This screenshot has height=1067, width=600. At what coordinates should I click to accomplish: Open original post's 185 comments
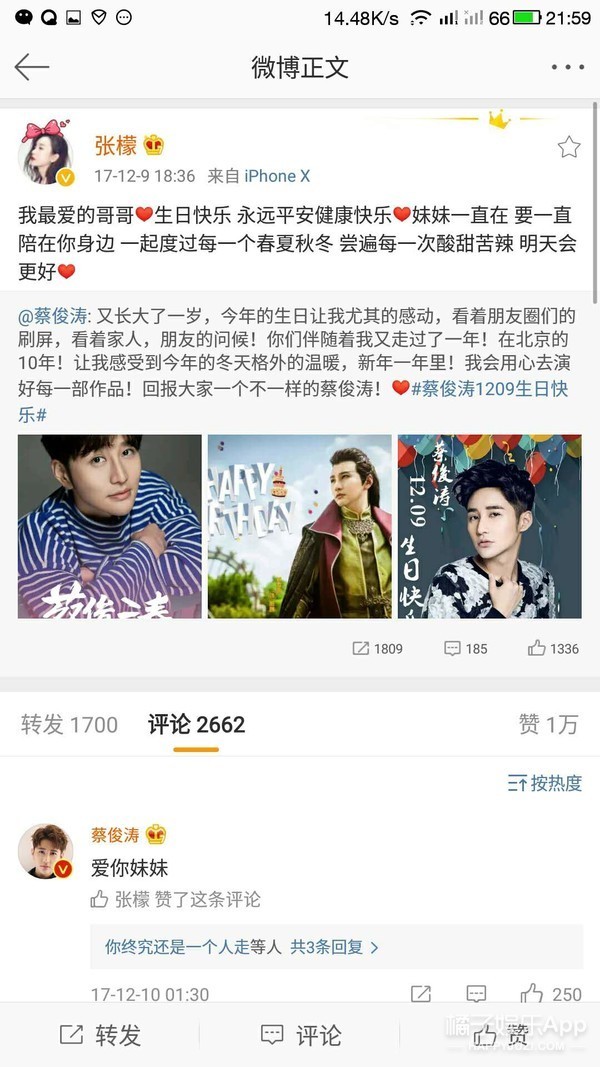point(465,648)
